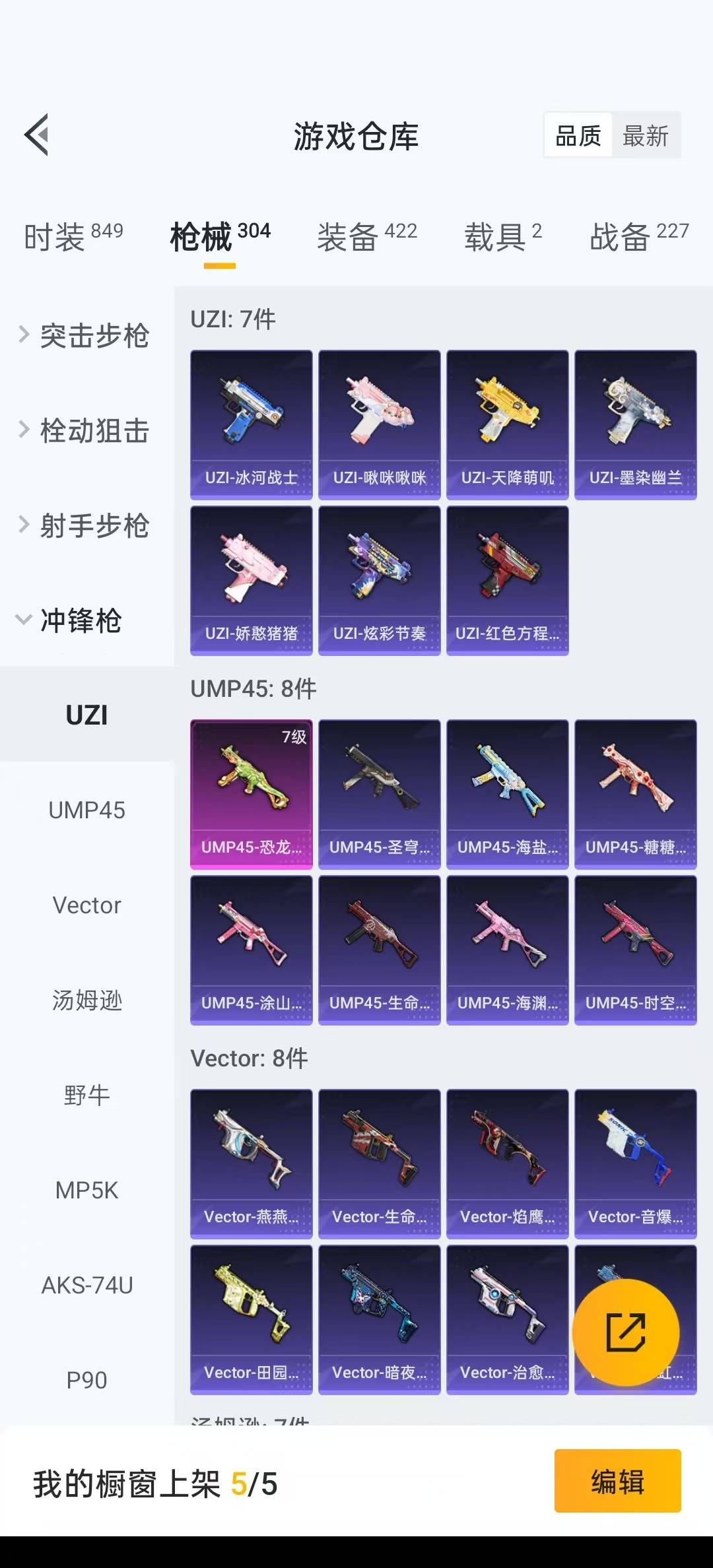Sort by 最新

tap(646, 136)
